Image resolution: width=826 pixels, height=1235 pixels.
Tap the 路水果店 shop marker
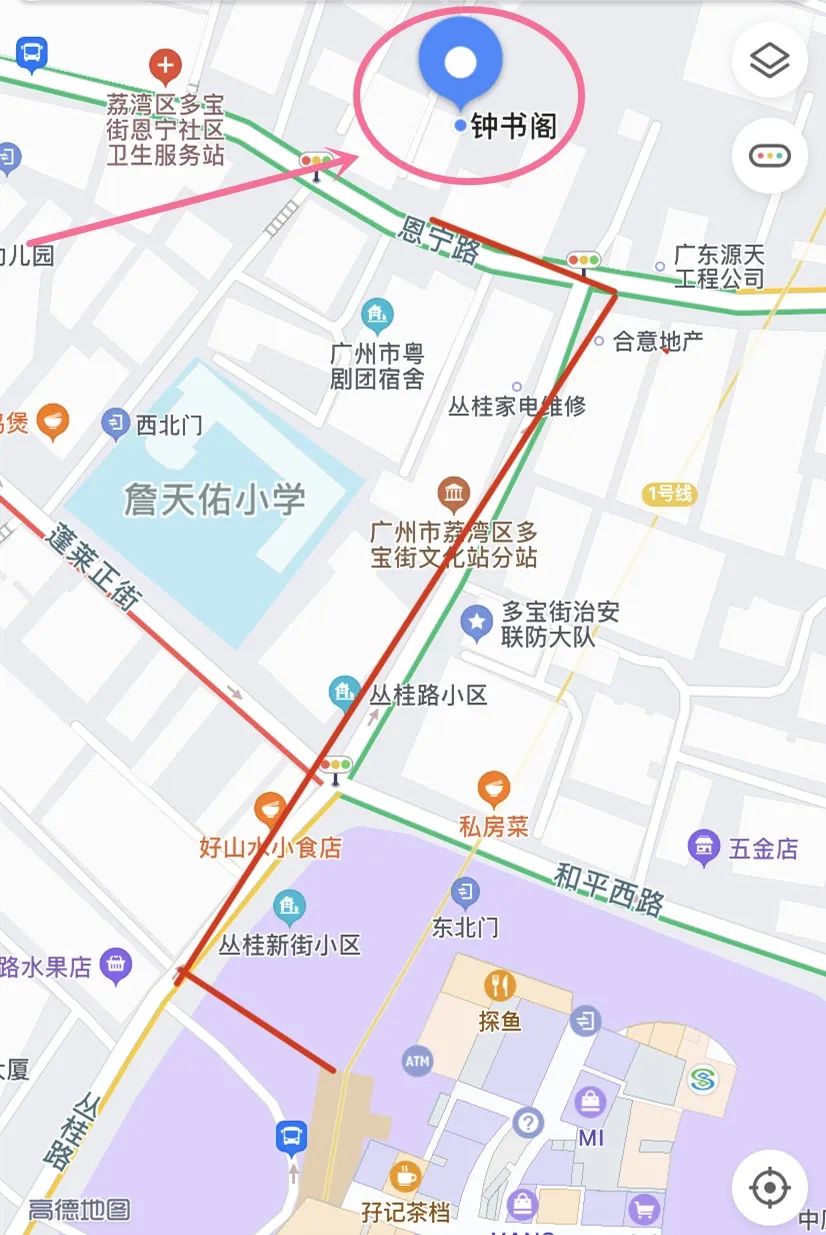pos(117,965)
